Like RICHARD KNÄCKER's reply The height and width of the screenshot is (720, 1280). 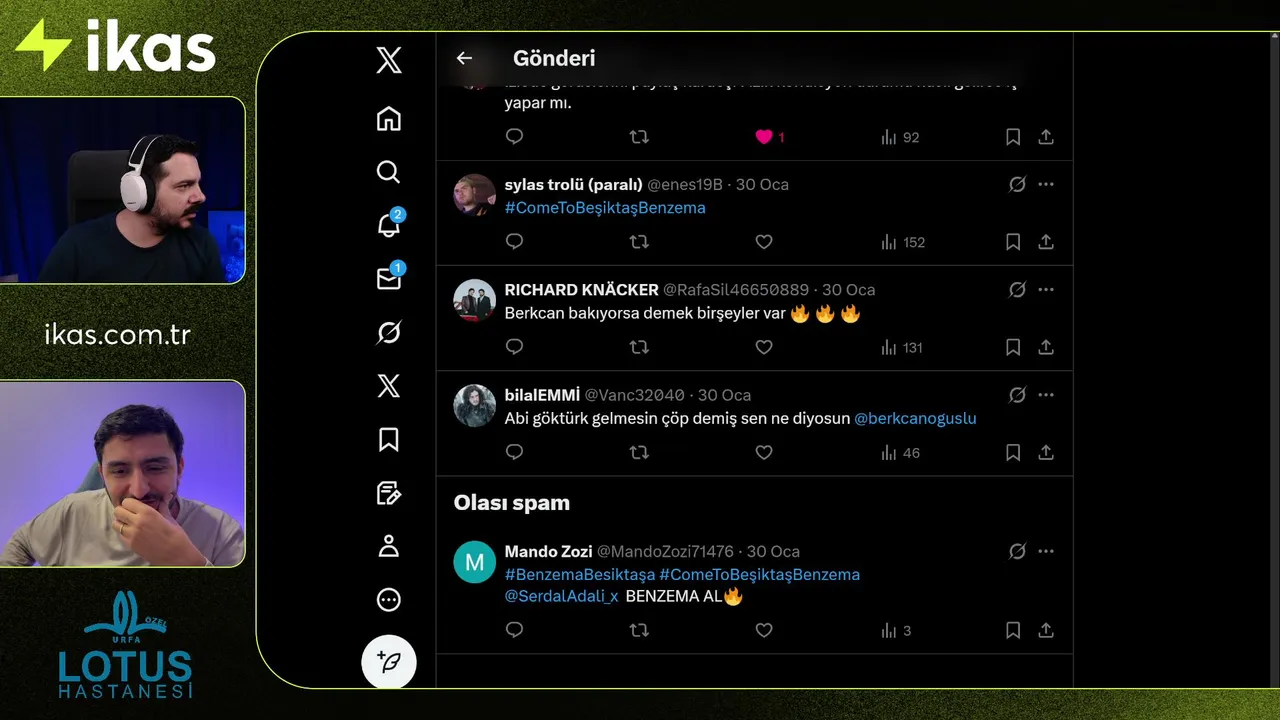click(764, 347)
